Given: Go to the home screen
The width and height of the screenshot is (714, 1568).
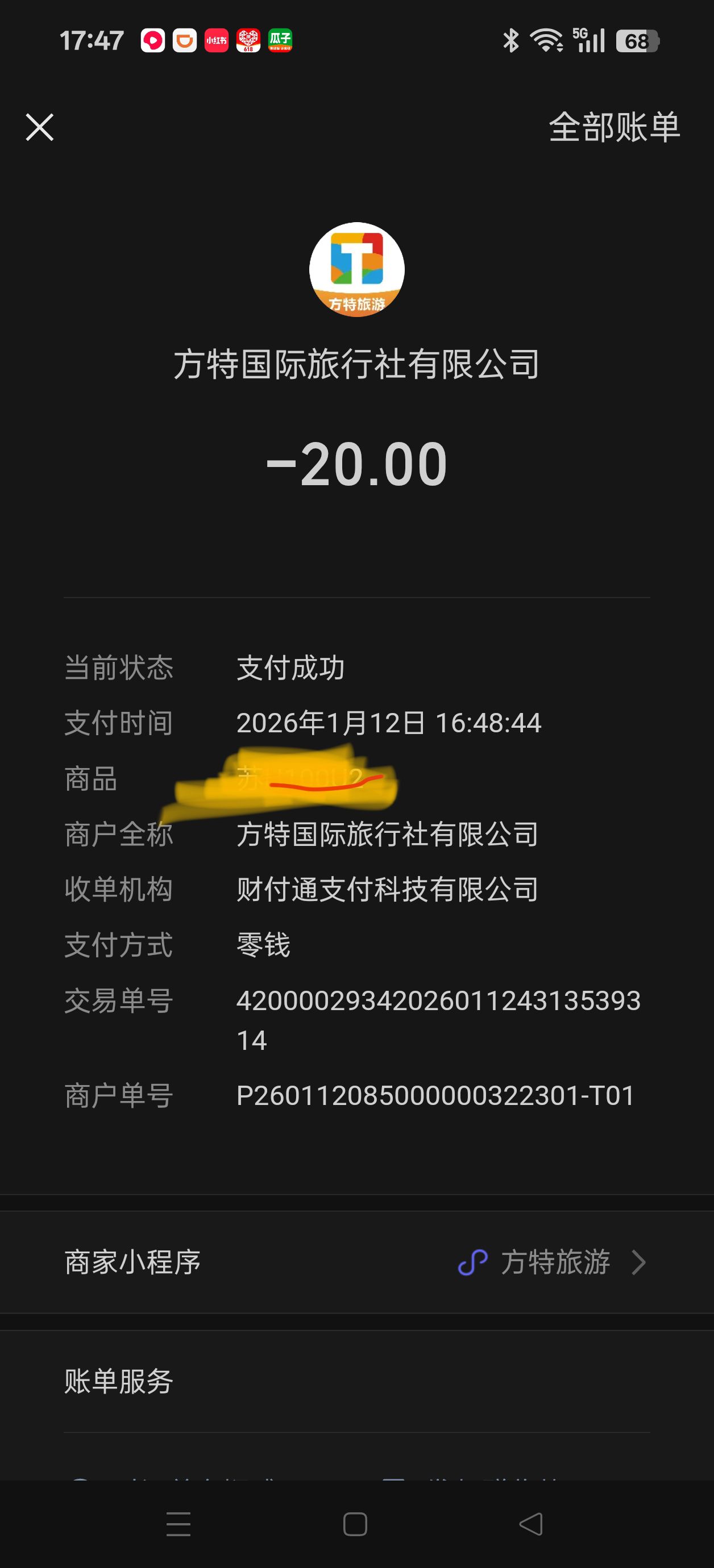Looking at the screenshot, I should [355, 1524].
